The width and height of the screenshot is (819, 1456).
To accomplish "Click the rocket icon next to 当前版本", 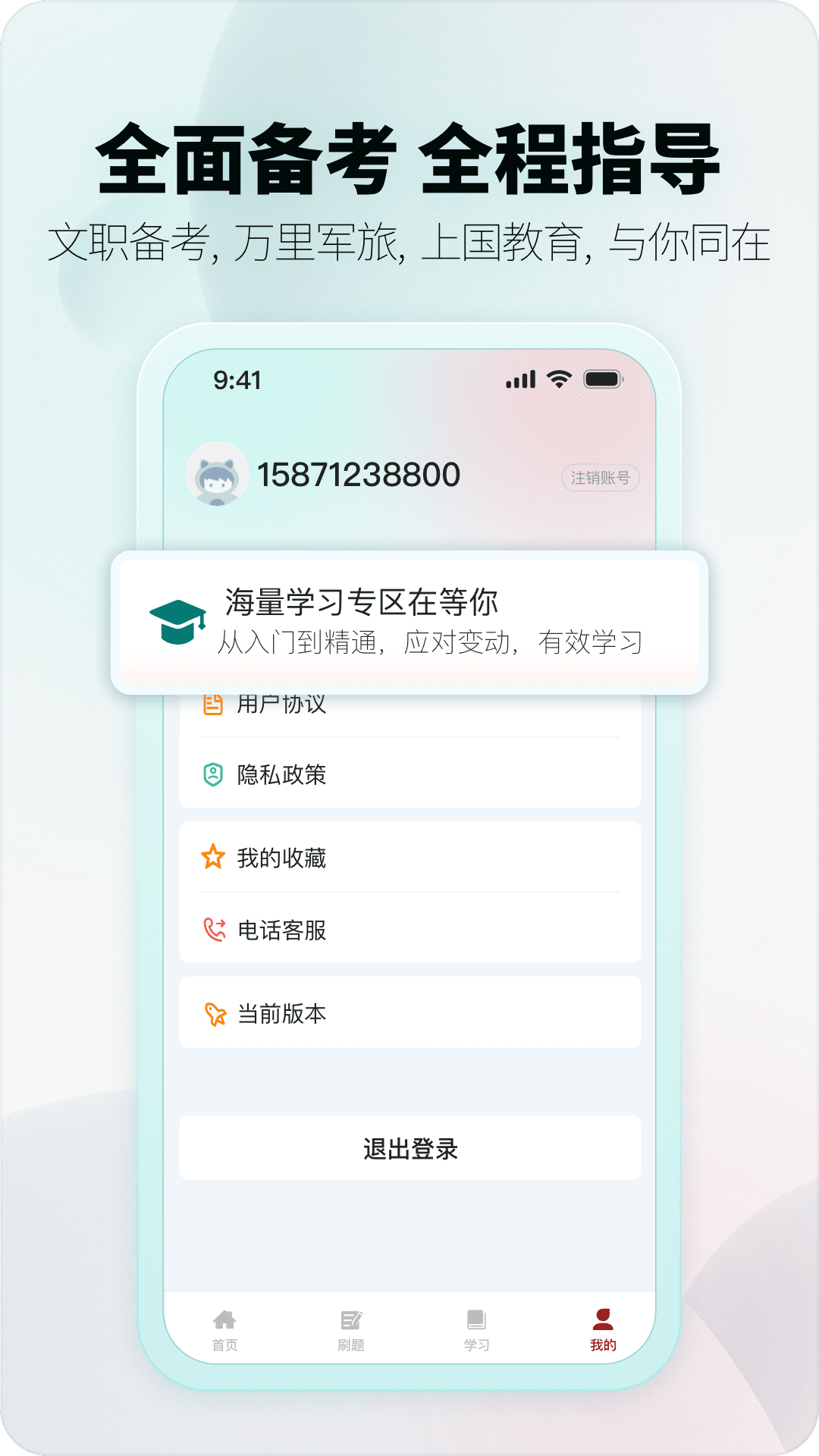I will pos(213,1013).
